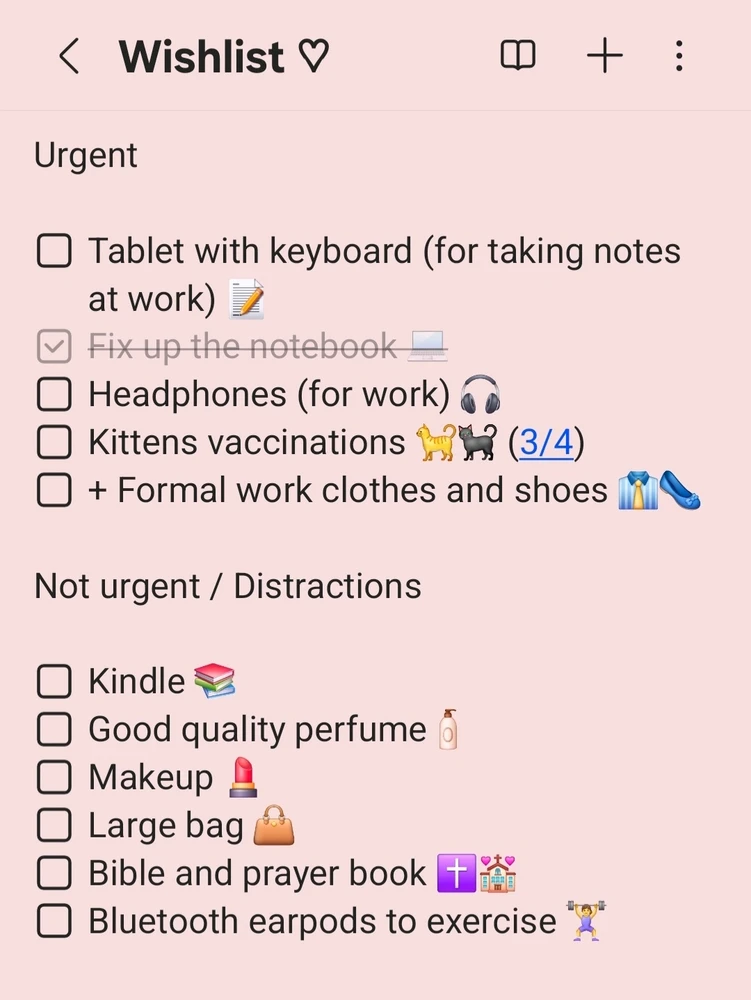This screenshot has height=1000, width=751.
Task: Open the three-dot overflow menu
Action: [x=679, y=57]
